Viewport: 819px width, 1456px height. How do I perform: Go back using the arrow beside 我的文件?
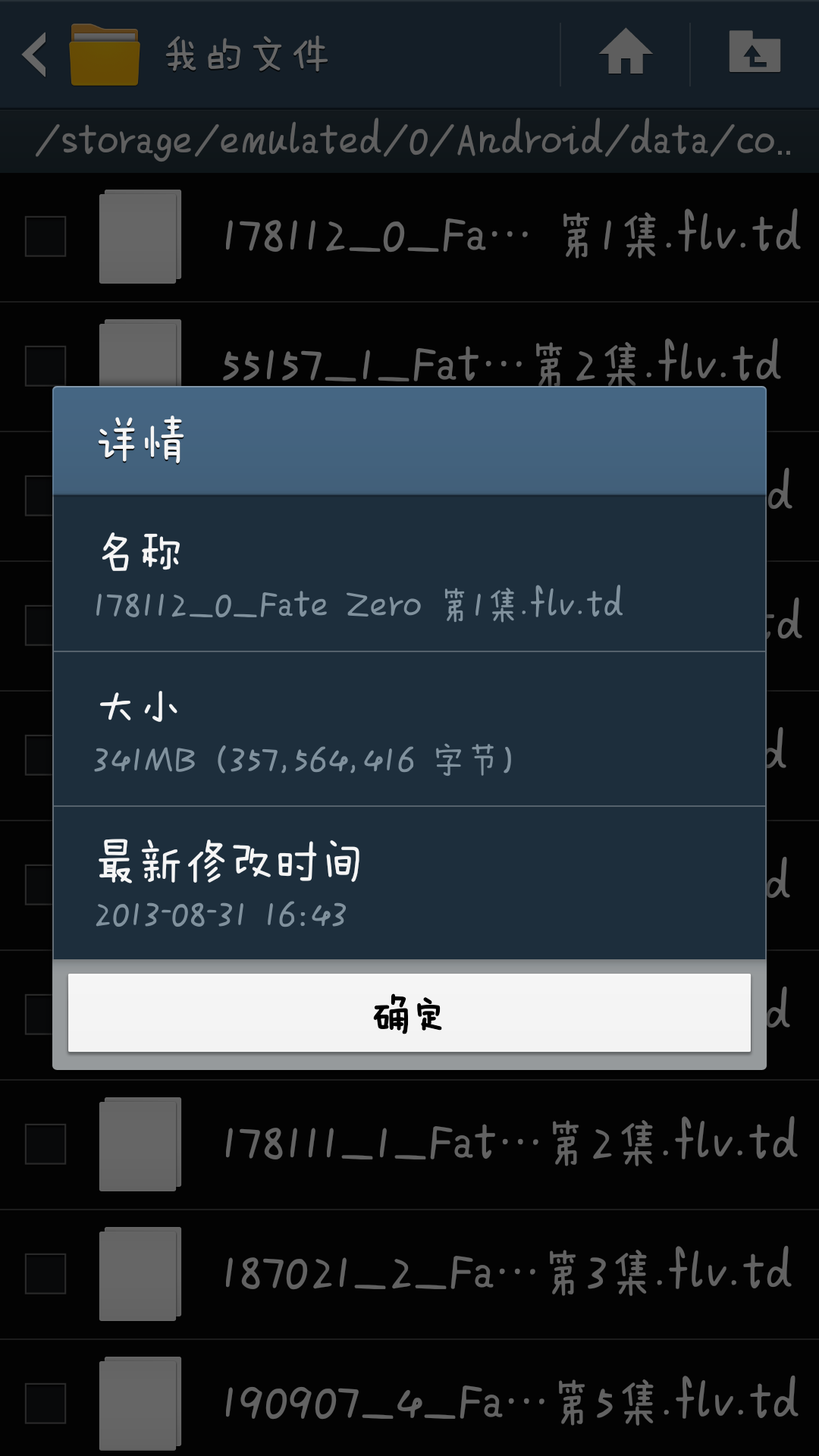click(35, 55)
